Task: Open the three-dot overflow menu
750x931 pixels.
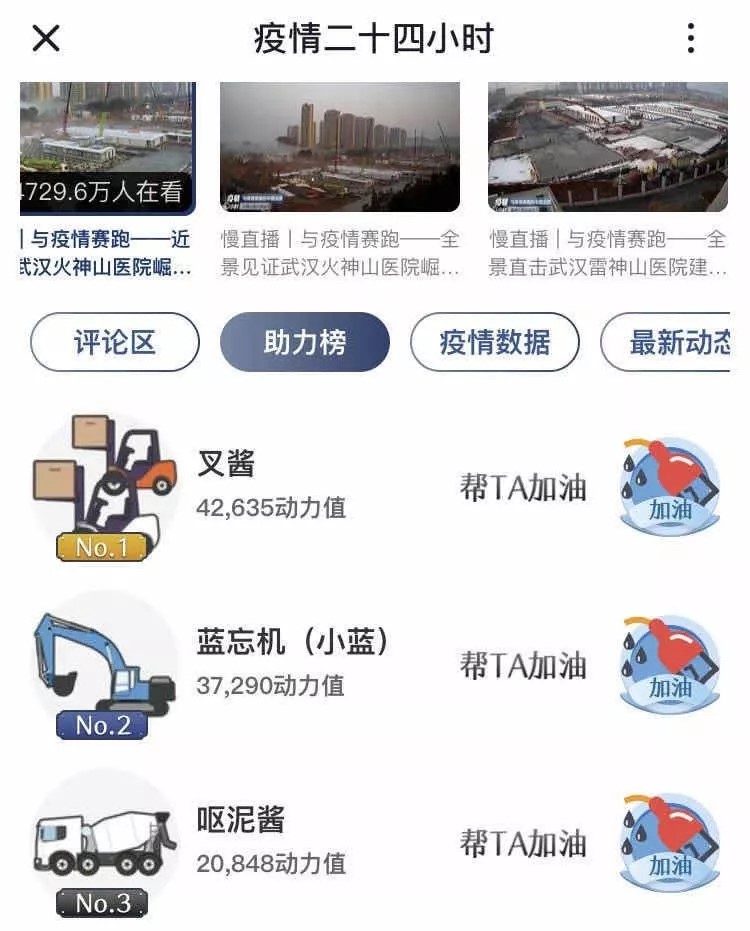Action: (x=690, y=39)
